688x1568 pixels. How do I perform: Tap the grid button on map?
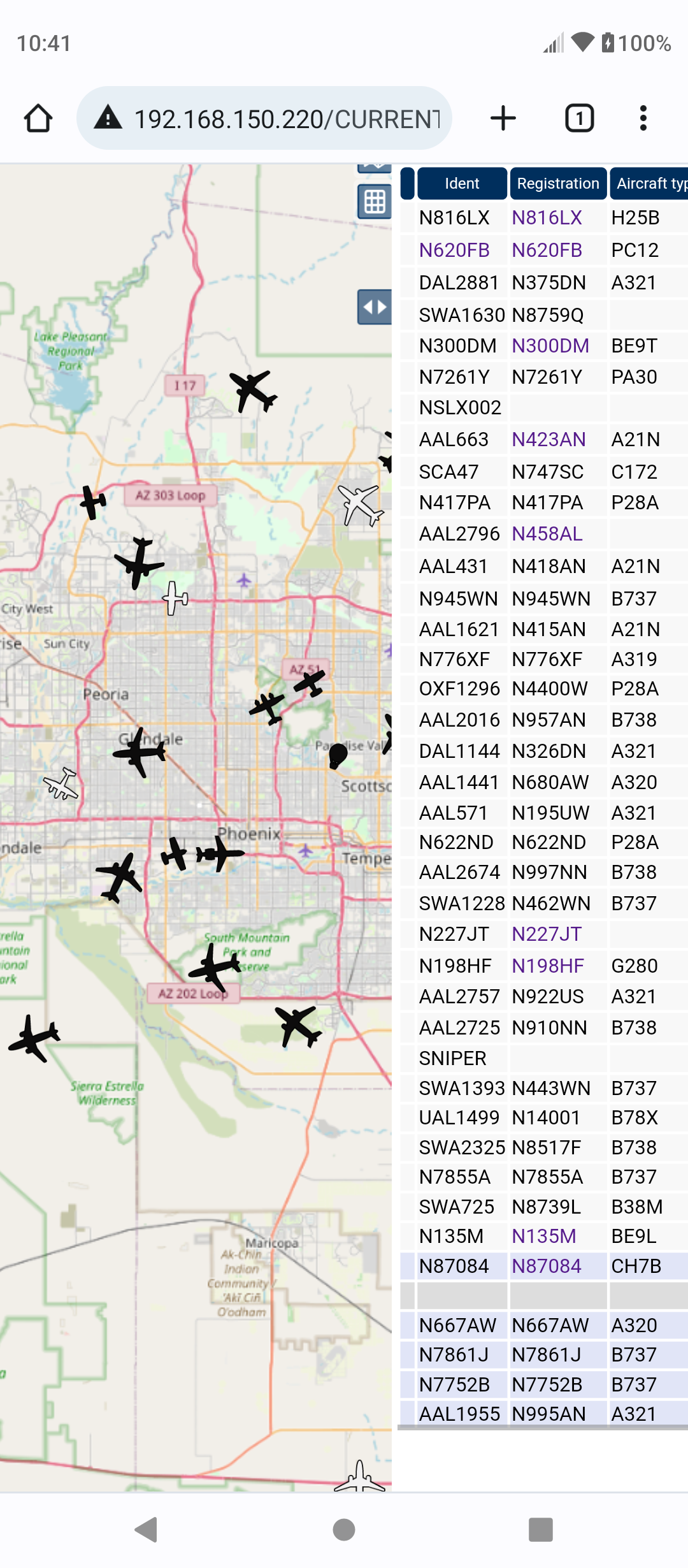pyautogui.click(x=375, y=202)
